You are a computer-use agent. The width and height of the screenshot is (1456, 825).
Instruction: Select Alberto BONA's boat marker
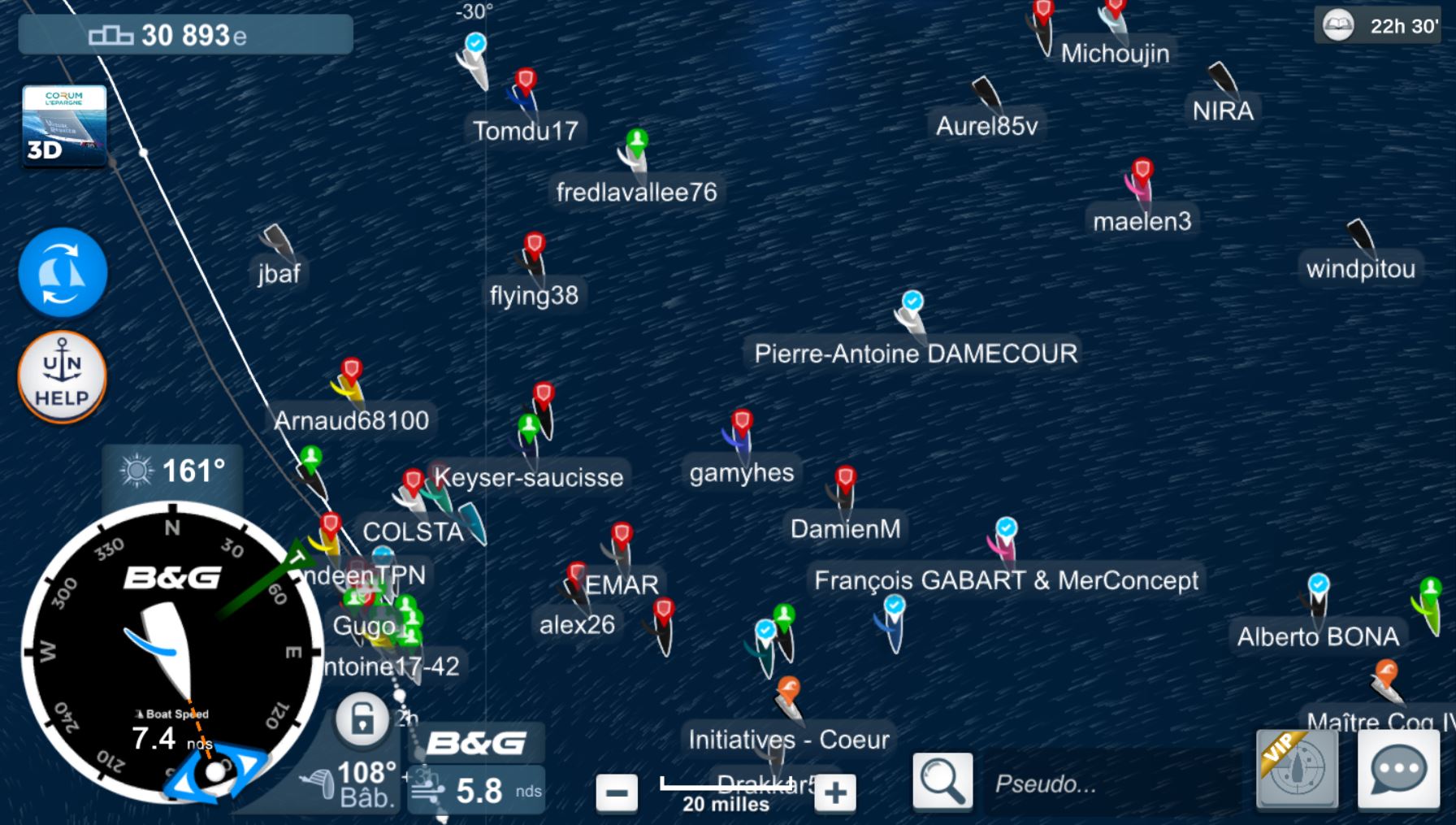click(x=1317, y=600)
